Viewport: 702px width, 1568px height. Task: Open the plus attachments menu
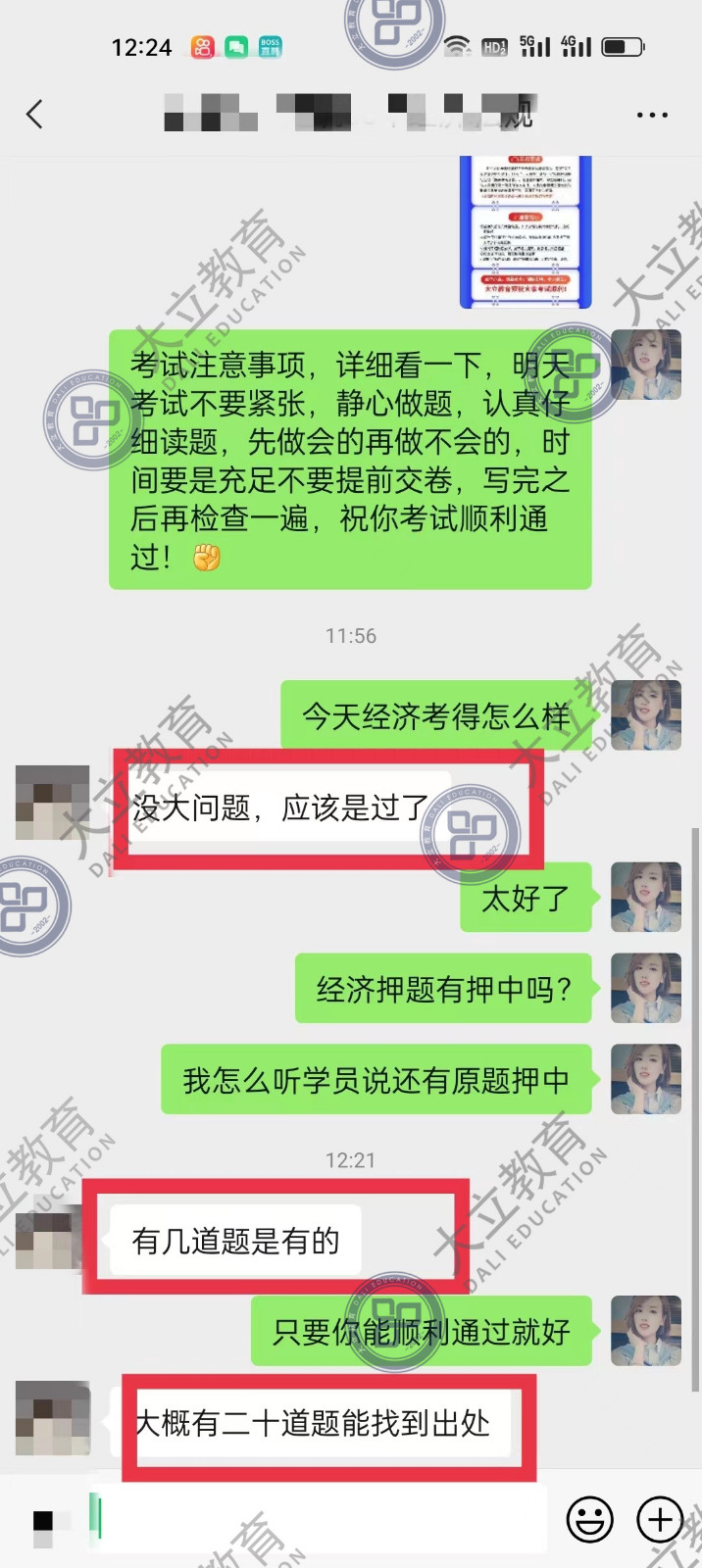click(660, 1520)
